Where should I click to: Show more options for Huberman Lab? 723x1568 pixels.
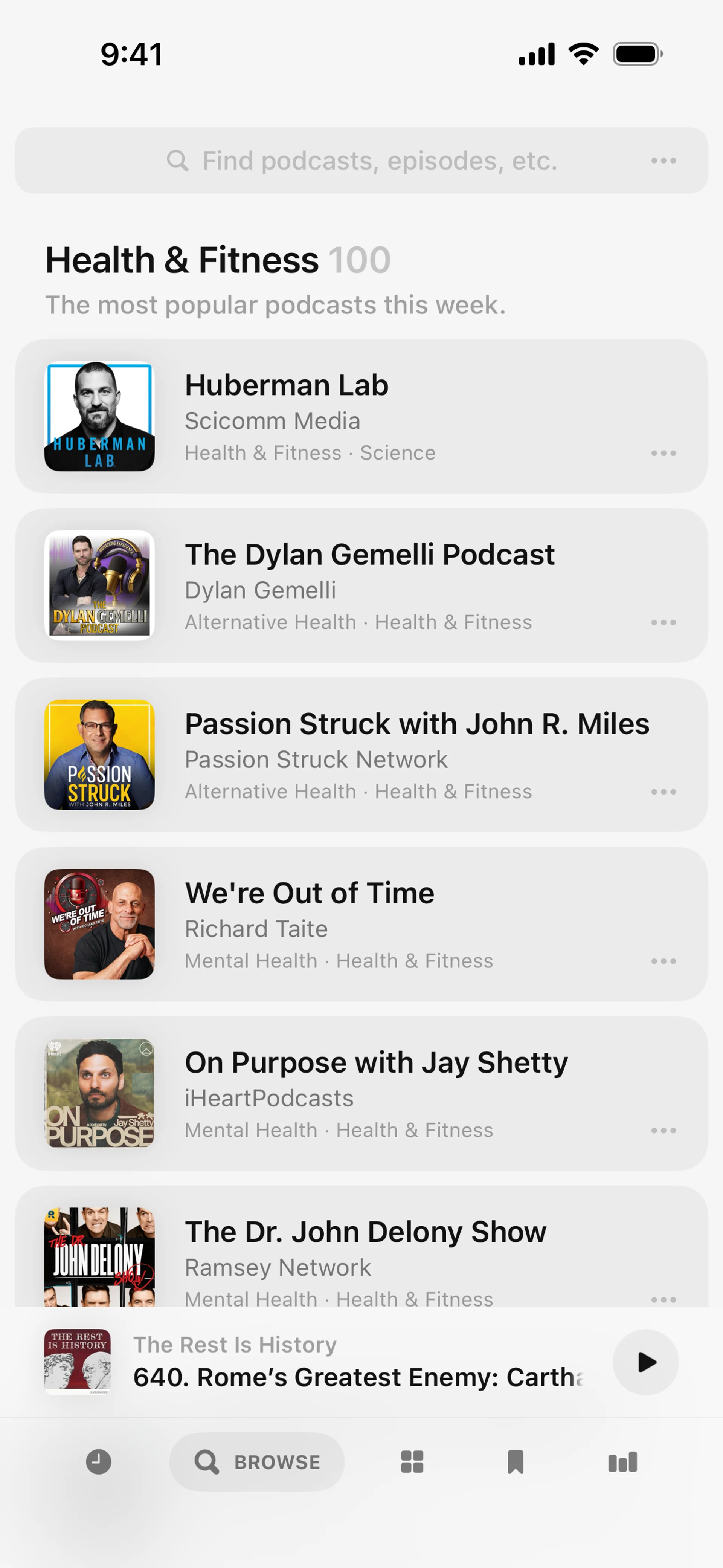664,454
